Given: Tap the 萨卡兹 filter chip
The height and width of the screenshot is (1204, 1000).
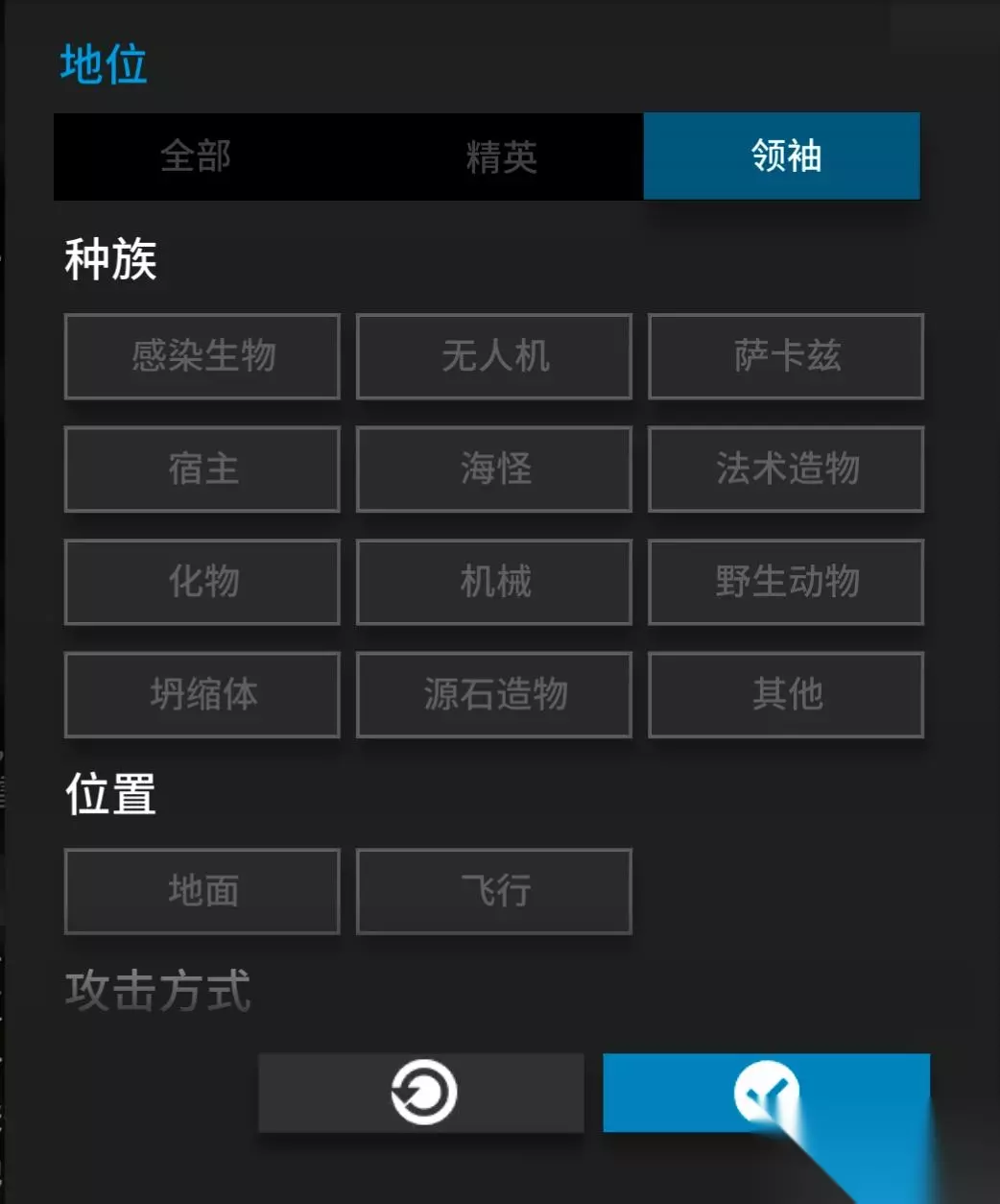Looking at the screenshot, I should (x=786, y=356).
